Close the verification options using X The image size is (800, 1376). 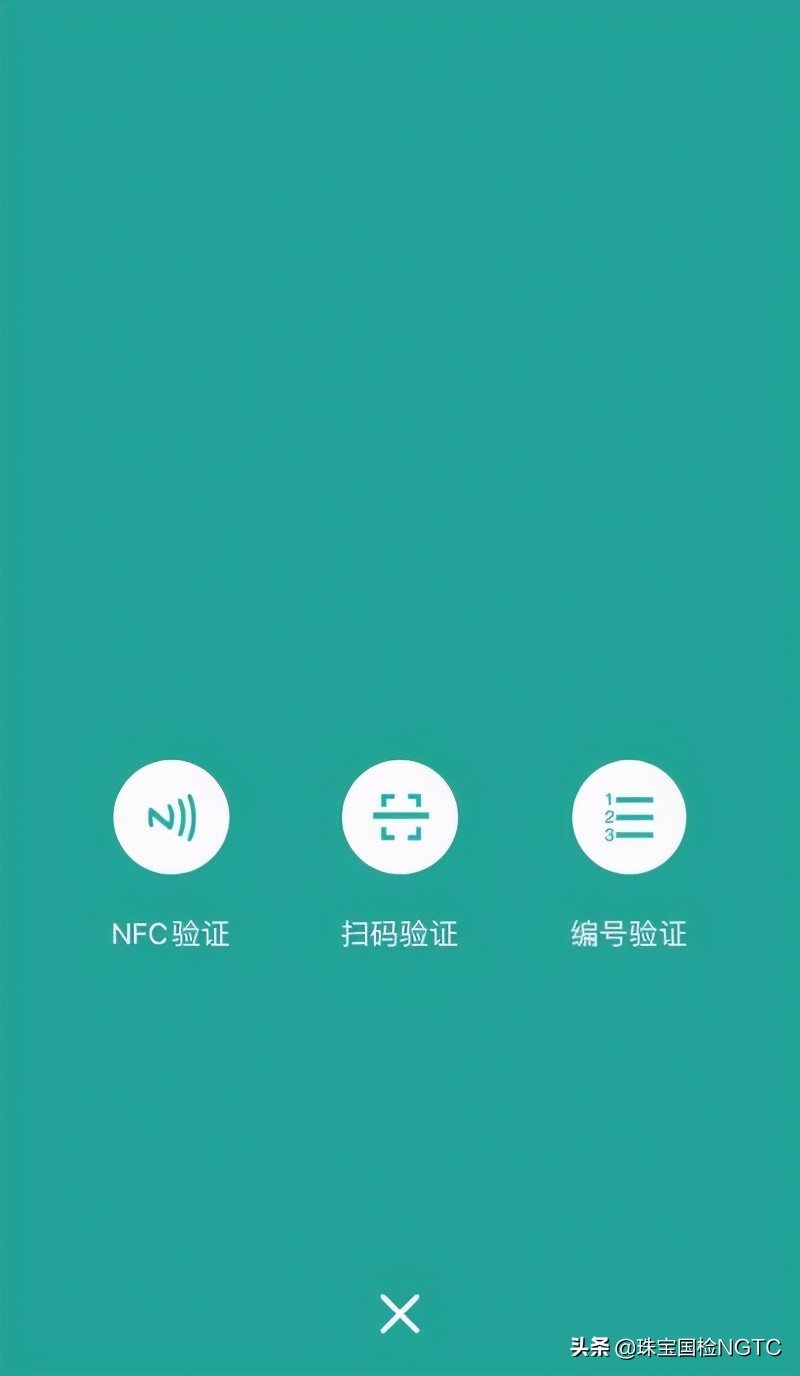400,1315
